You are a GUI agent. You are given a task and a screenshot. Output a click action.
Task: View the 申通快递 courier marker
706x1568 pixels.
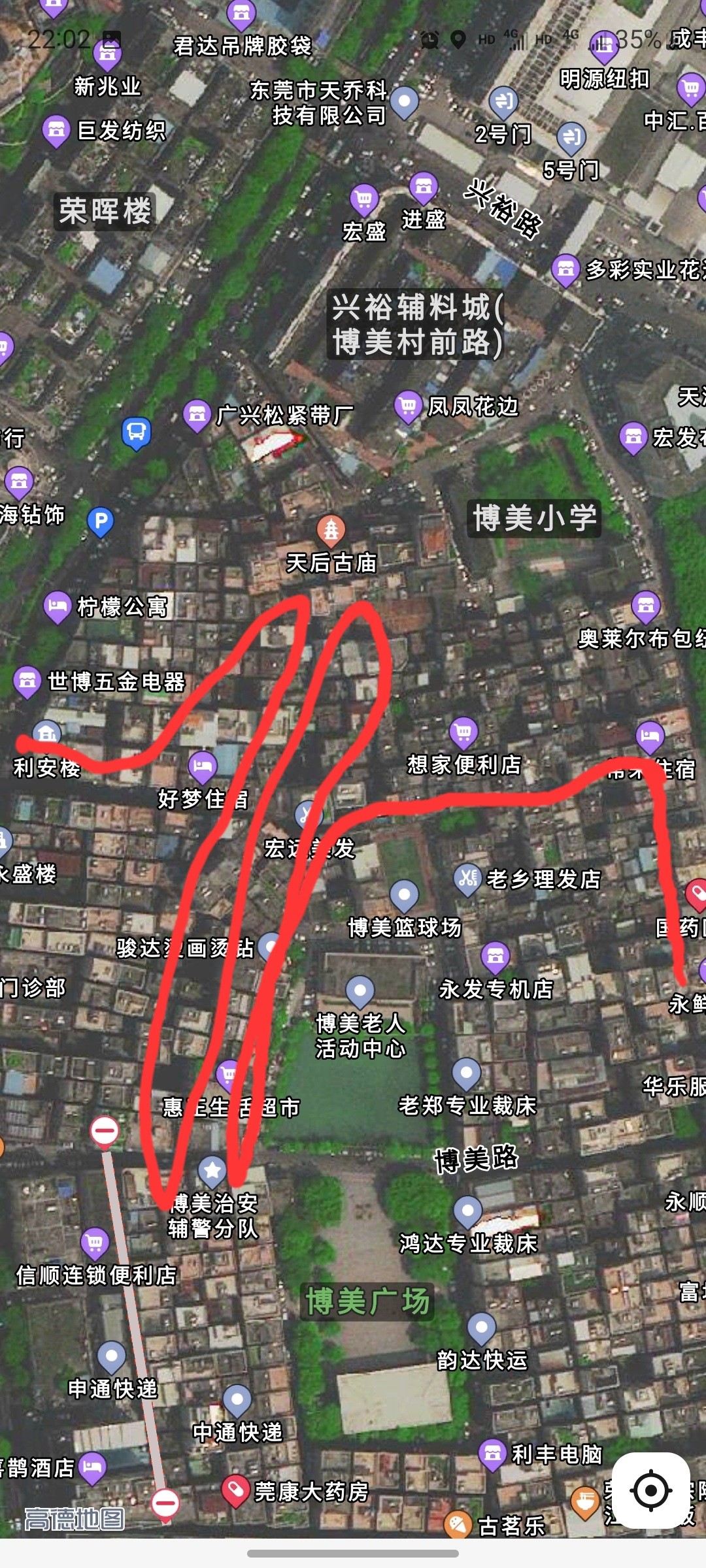112,1356
